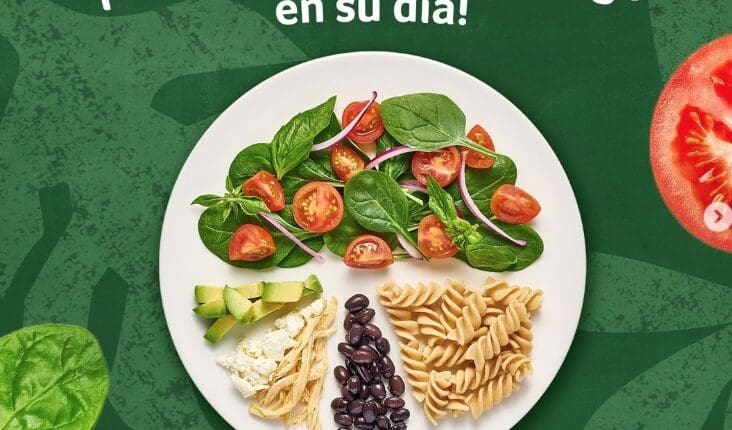Go to the next carousel image
Screen dimensions: 732x430
[x=716, y=215]
